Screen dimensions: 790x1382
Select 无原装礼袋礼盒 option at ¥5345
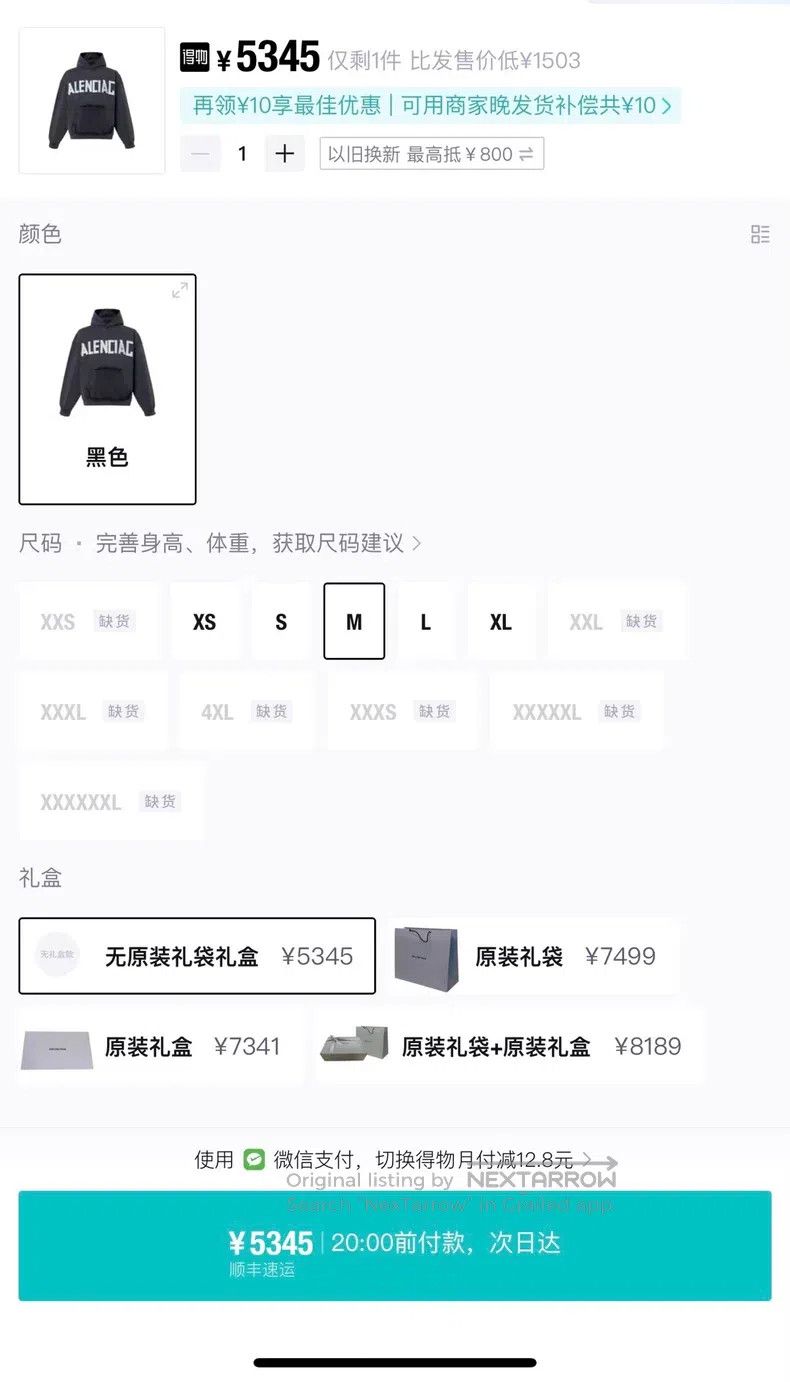click(x=197, y=956)
